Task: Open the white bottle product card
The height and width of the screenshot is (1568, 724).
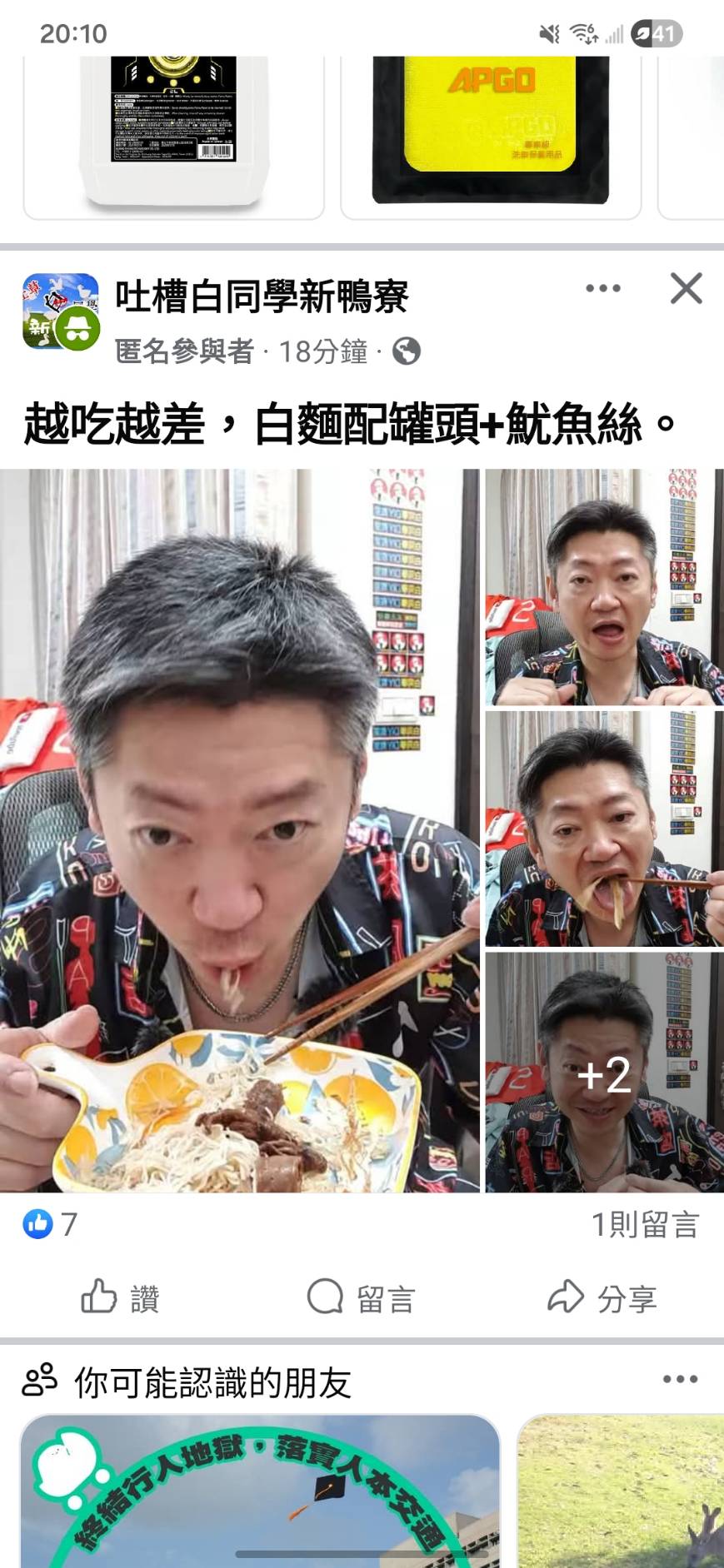Action: (173, 133)
